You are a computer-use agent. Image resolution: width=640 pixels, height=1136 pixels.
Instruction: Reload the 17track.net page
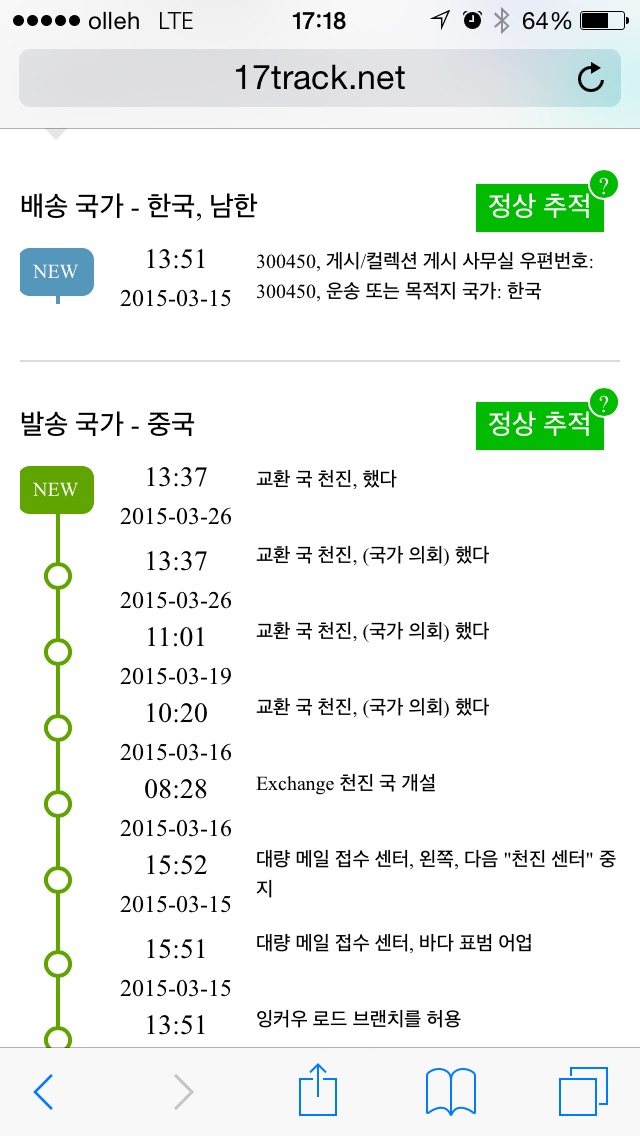coord(591,78)
